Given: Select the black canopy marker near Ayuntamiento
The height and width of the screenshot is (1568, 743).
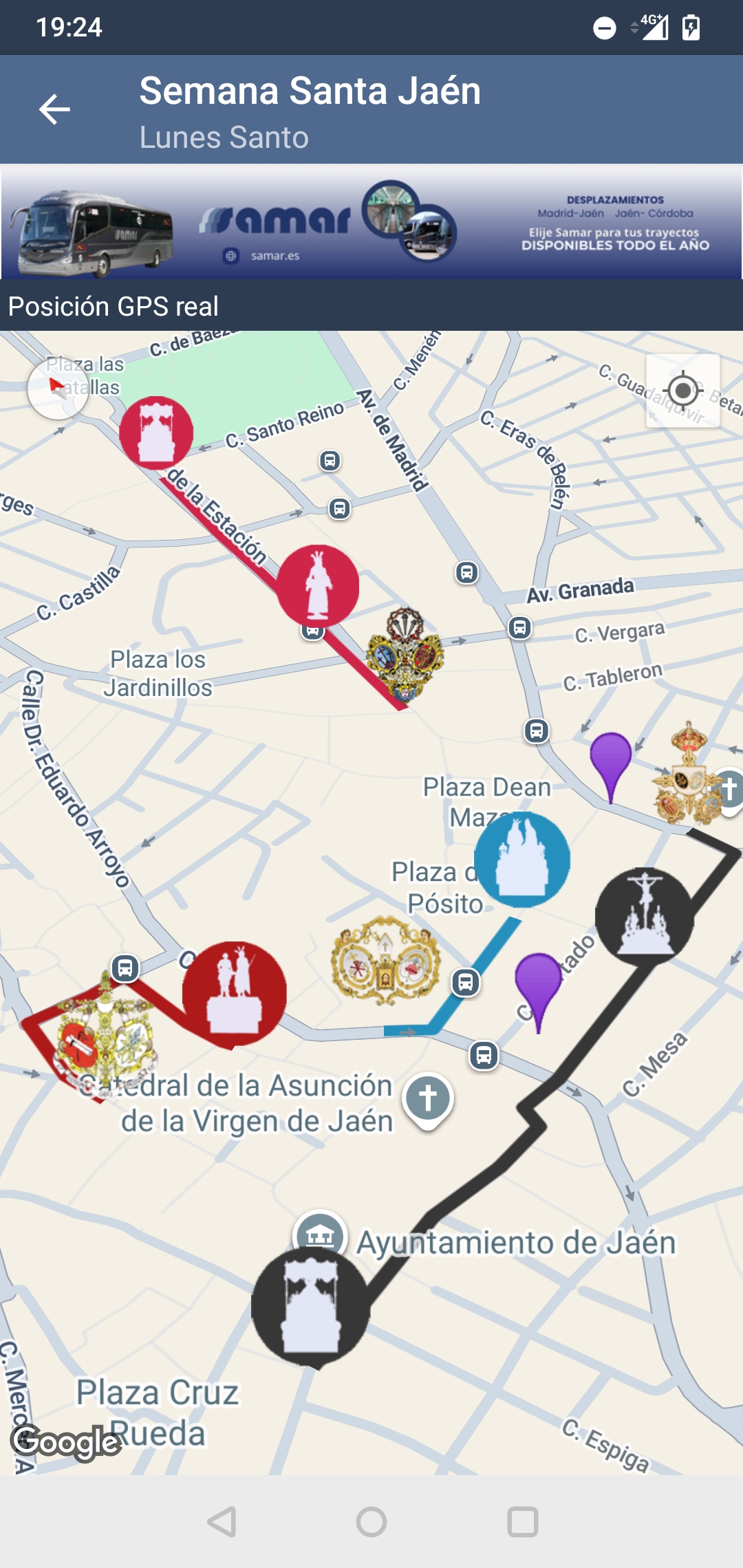Looking at the screenshot, I should click(x=311, y=1307).
